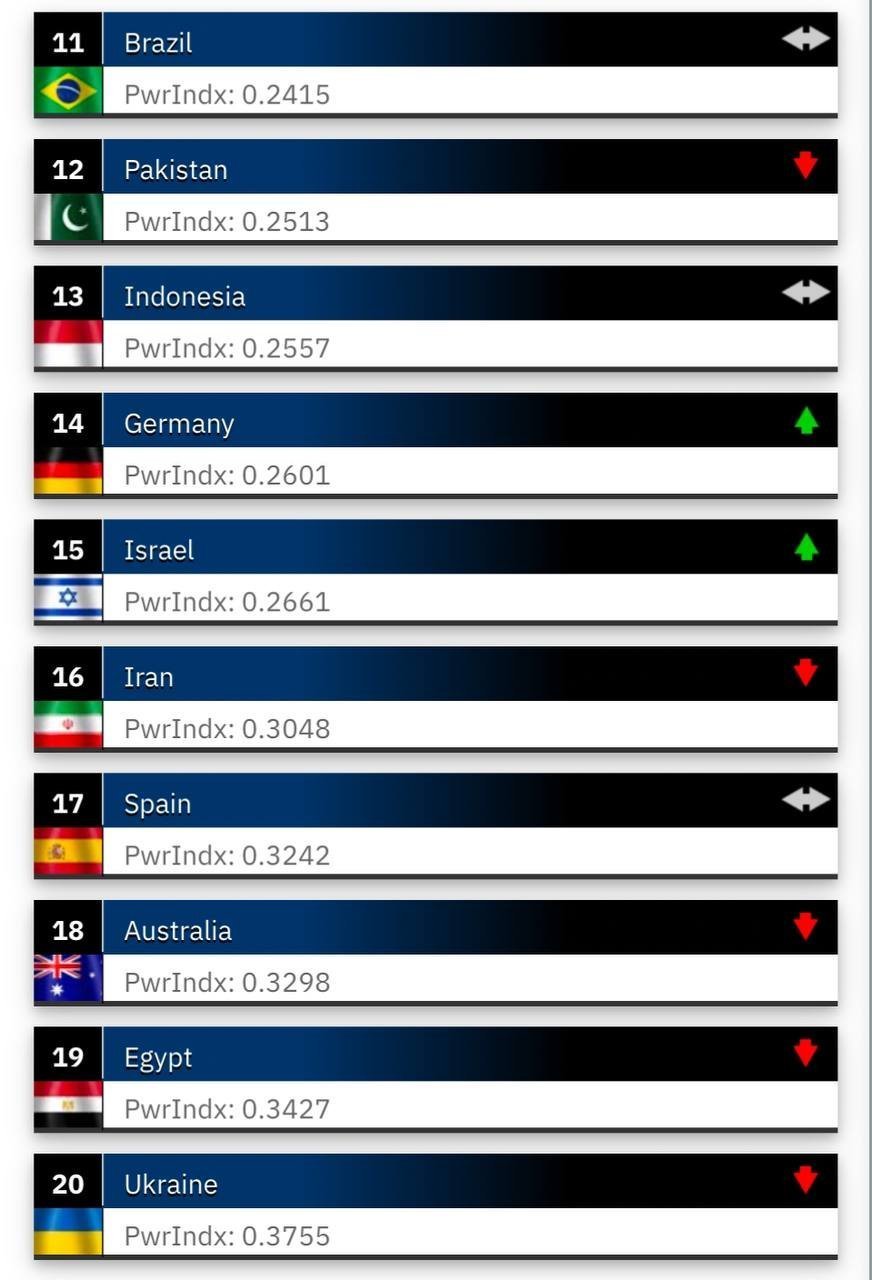The width and height of the screenshot is (872, 1280).
Task: Open the Egypt ranking entry
Action: coord(158,1058)
